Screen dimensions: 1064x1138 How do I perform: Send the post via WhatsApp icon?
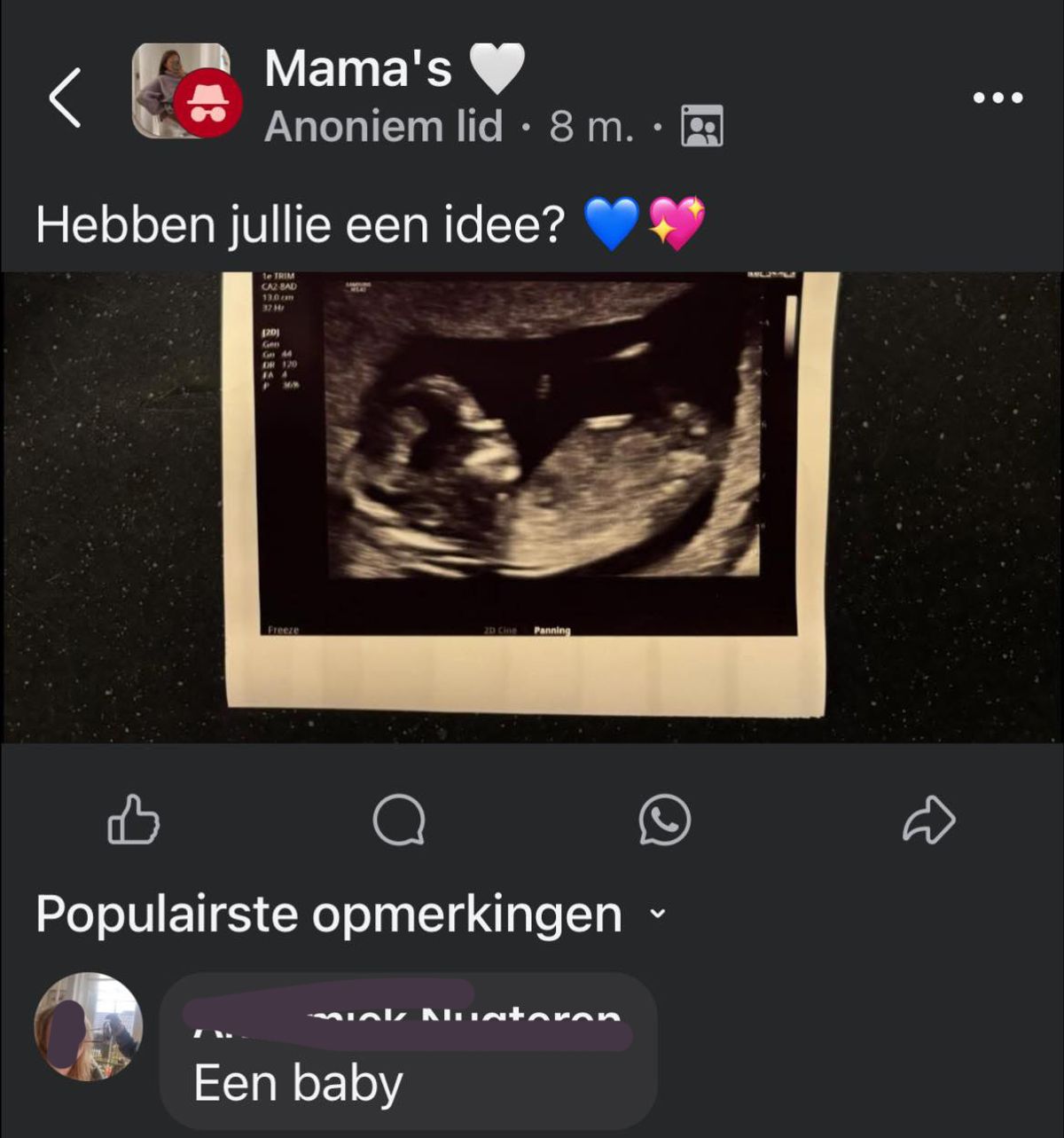coord(664,820)
